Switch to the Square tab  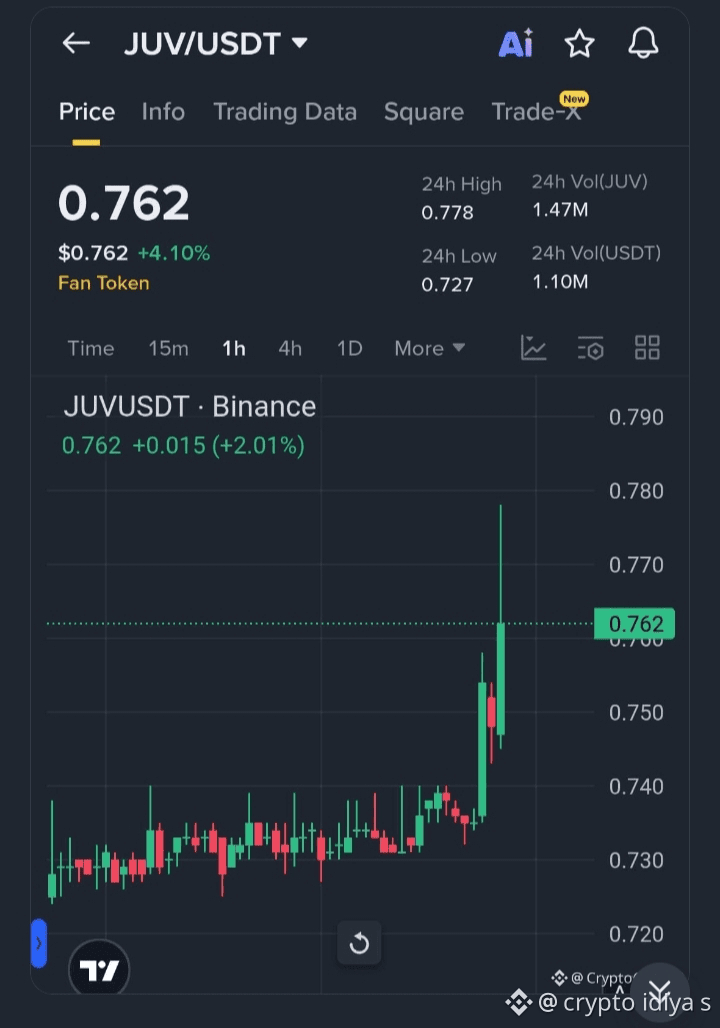click(423, 111)
